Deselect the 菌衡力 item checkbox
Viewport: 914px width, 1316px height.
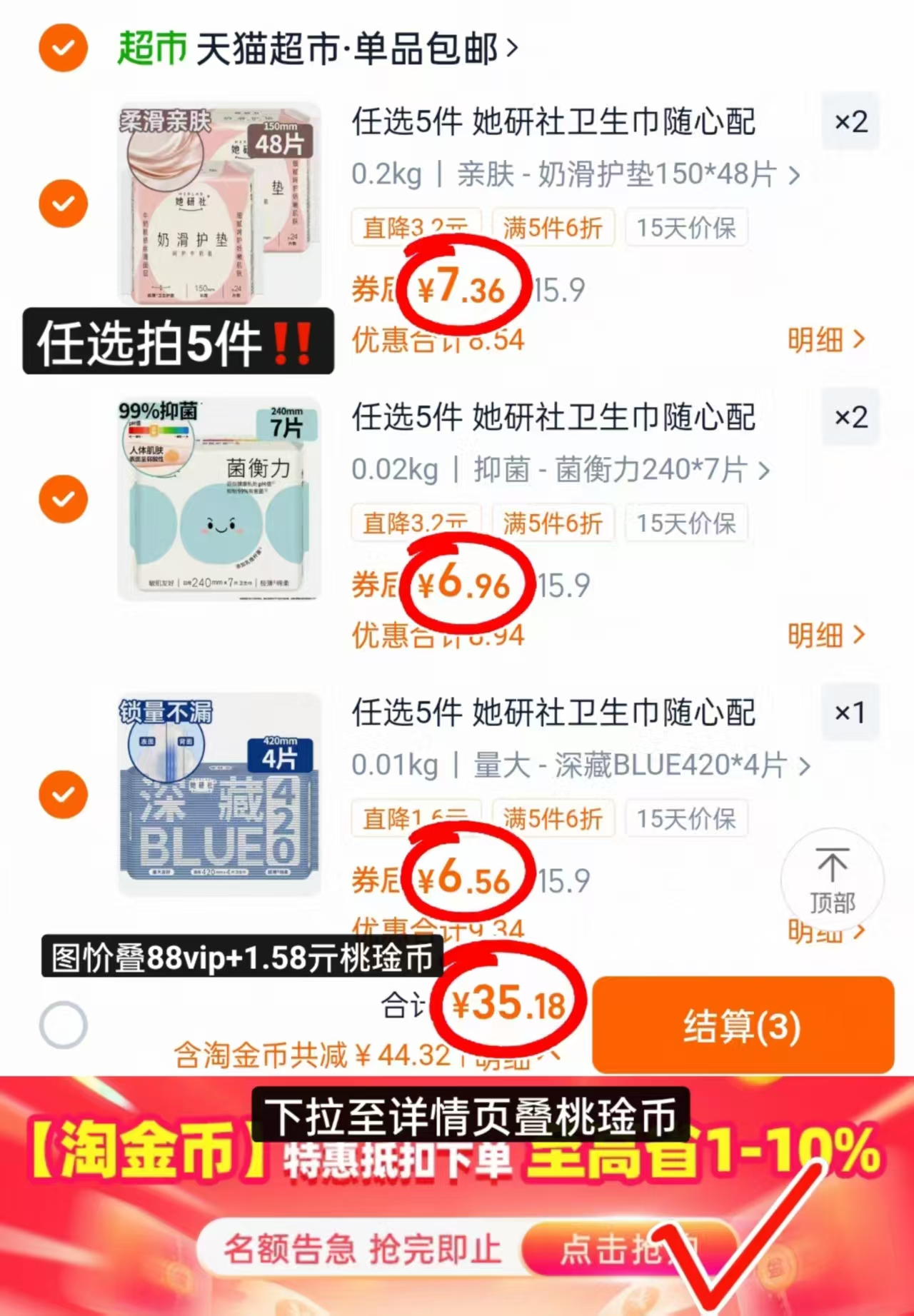point(63,498)
